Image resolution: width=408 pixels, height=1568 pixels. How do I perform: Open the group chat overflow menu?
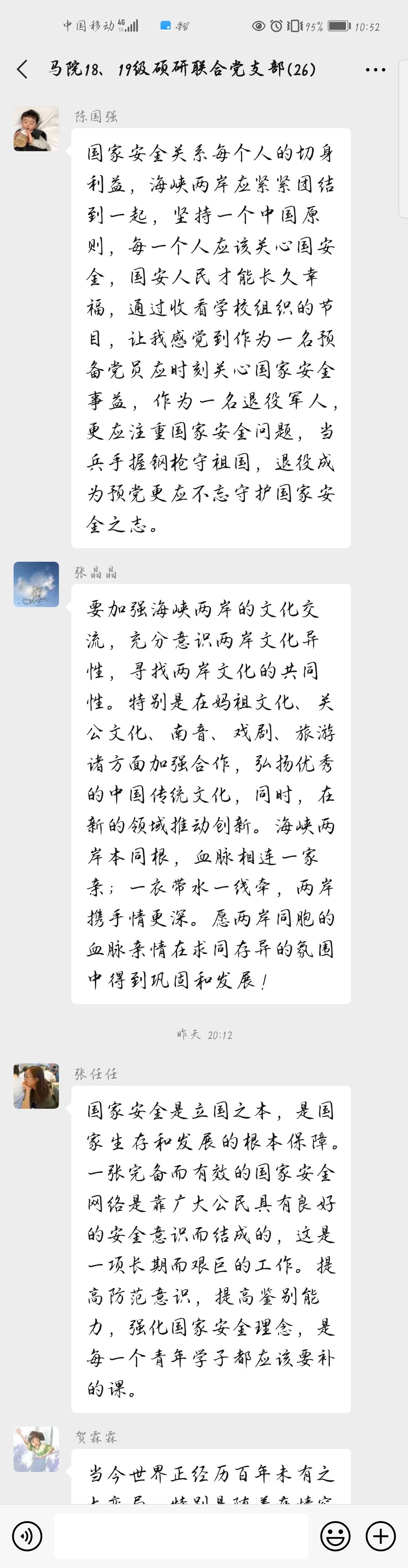click(375, 70)
